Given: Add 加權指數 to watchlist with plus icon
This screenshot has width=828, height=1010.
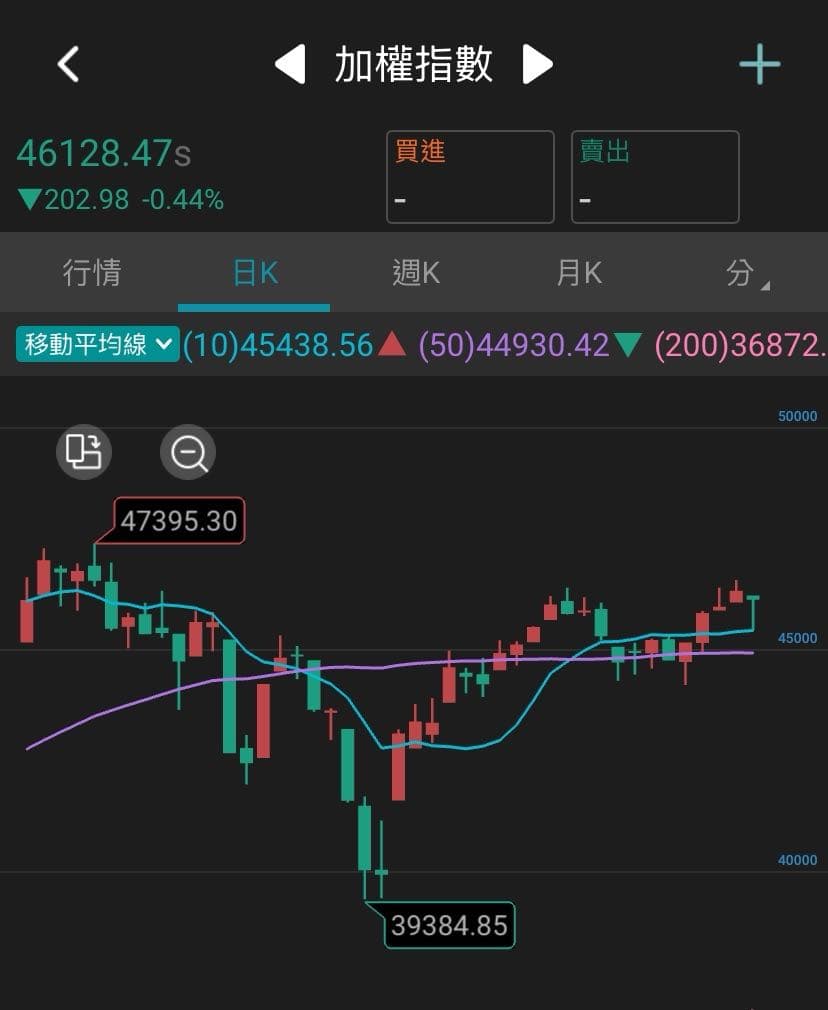Looking at the screenshot, I should coord(760,64).
